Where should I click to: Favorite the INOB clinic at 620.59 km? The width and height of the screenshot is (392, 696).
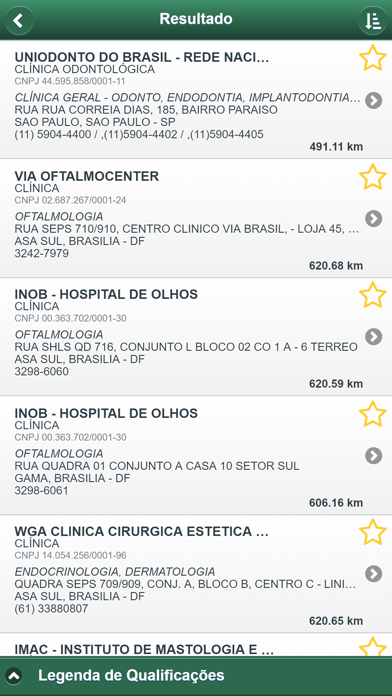[373, 295]
